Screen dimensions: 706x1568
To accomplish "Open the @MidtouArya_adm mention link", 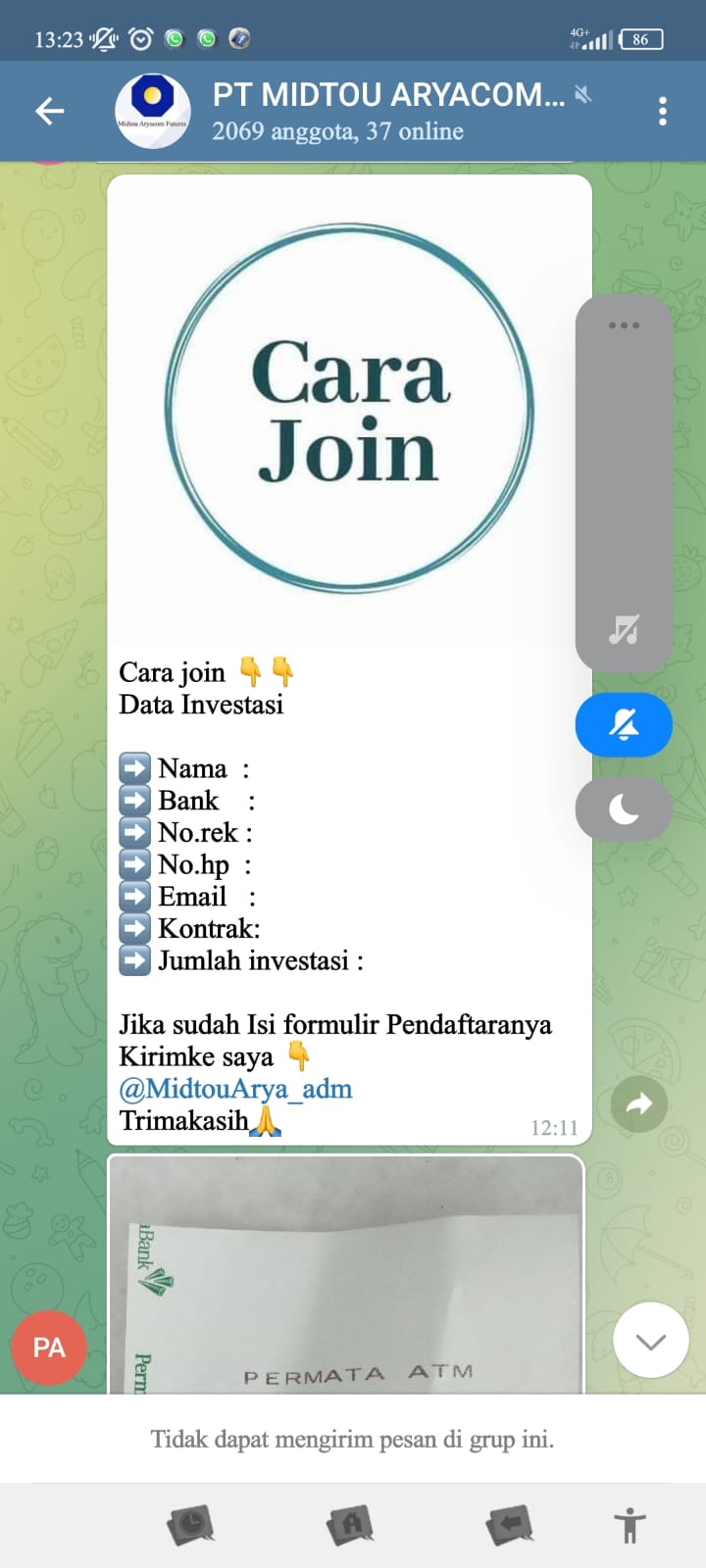I will coord(235,1089).
